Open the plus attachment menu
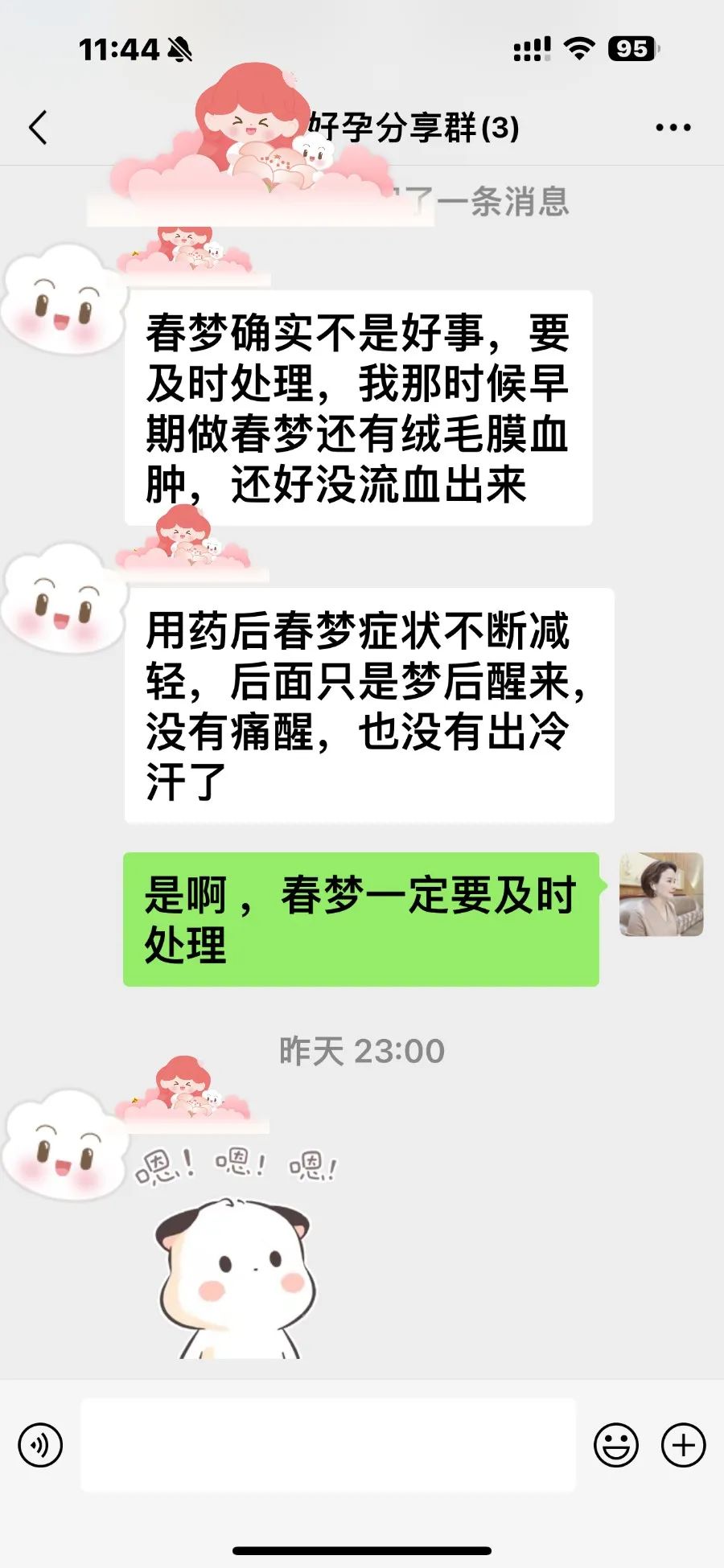Screen dimensions: 724x1568 (x=683, y=1445)
